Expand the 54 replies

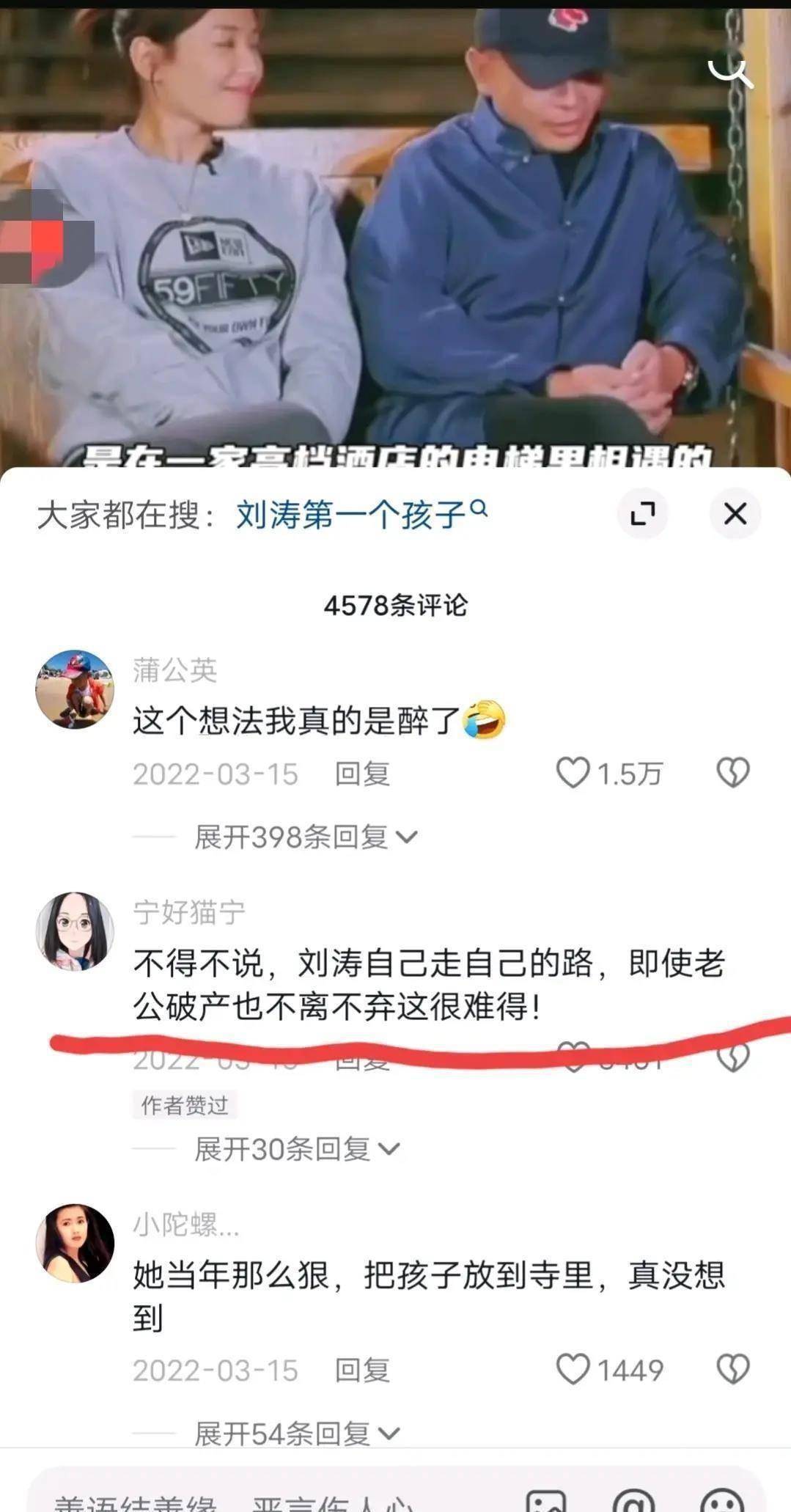coord(296,1433)
